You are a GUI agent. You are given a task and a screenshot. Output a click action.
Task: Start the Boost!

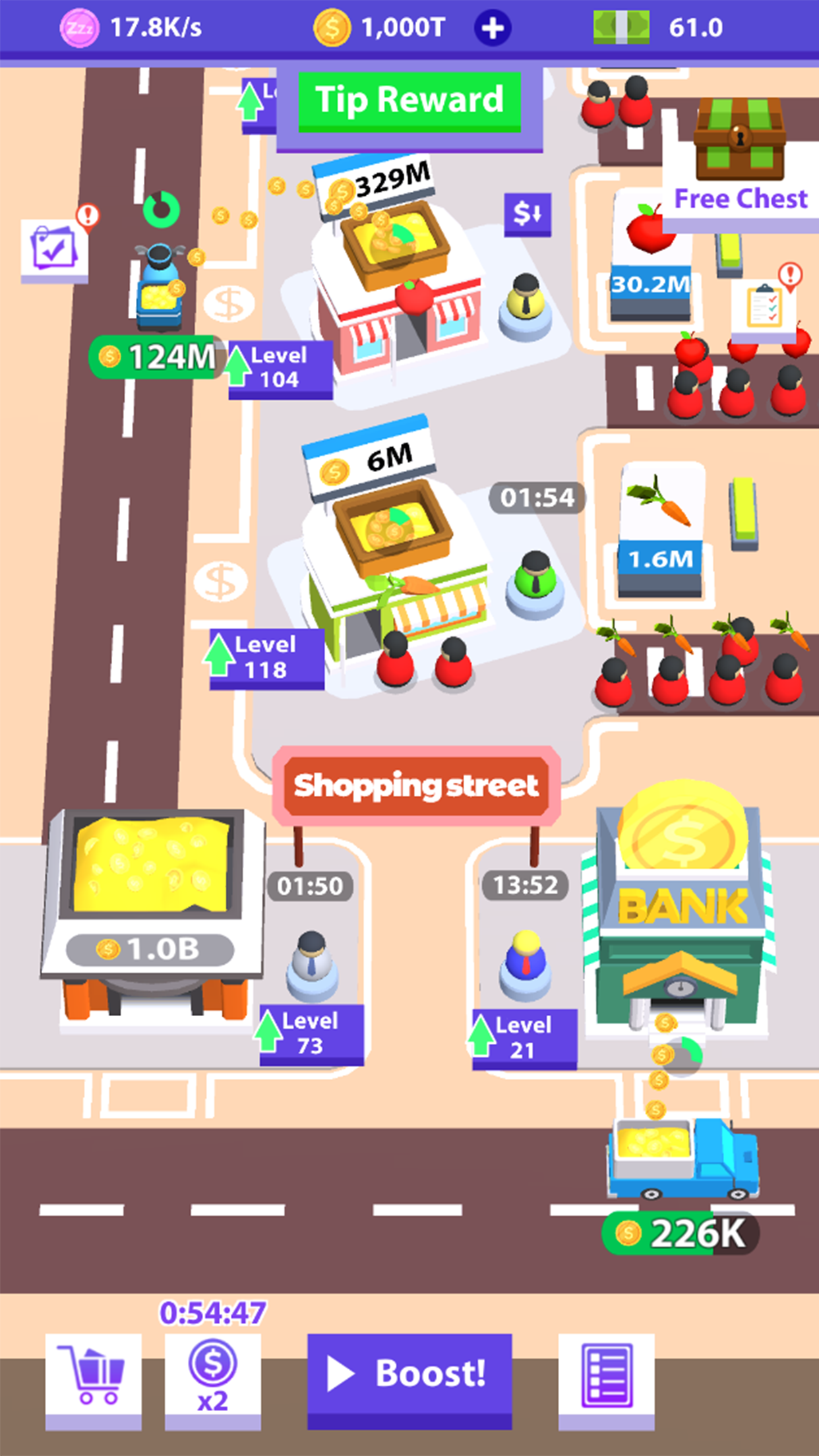(409, 1375)
